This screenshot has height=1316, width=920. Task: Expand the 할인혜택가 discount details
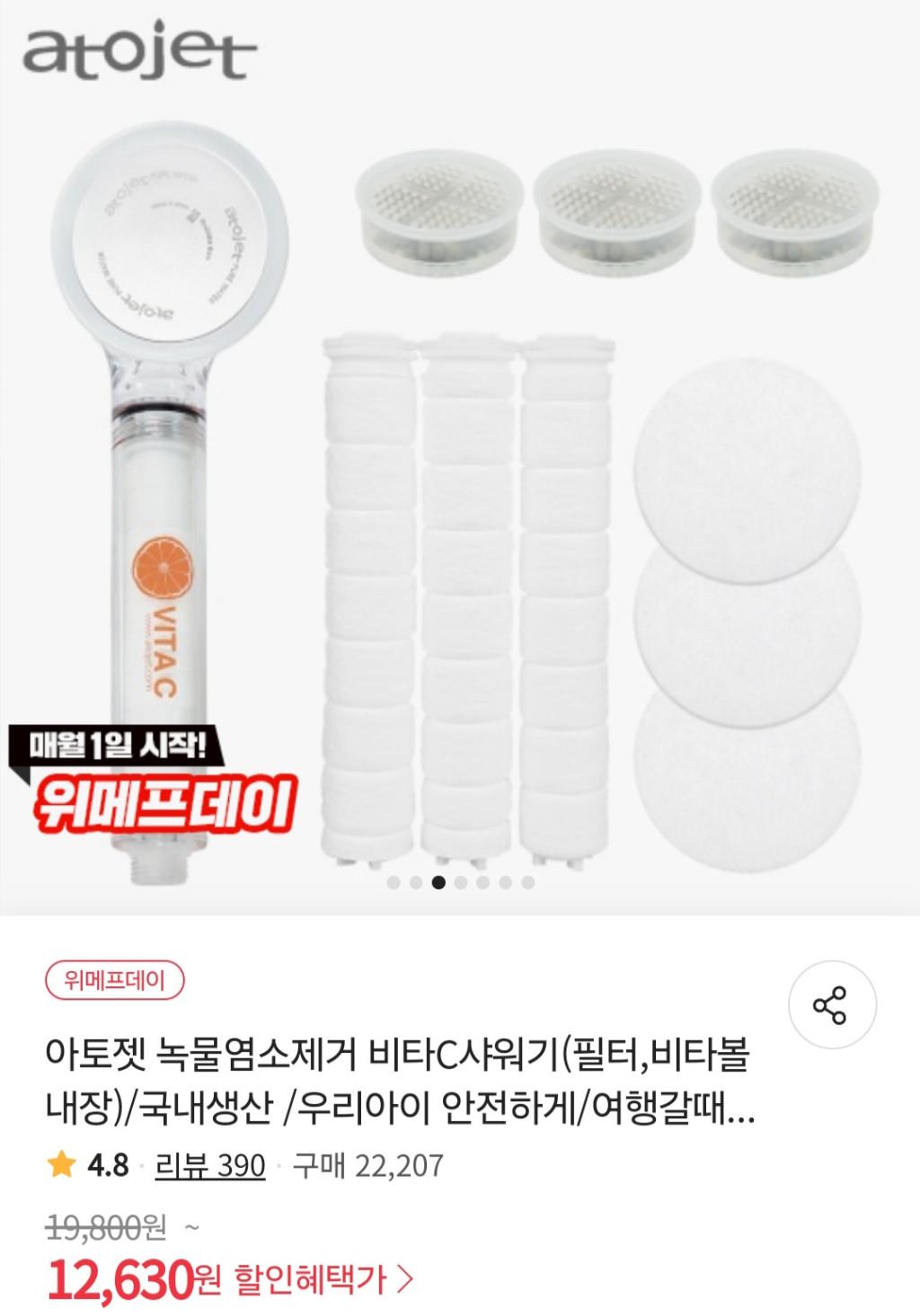323,1278
